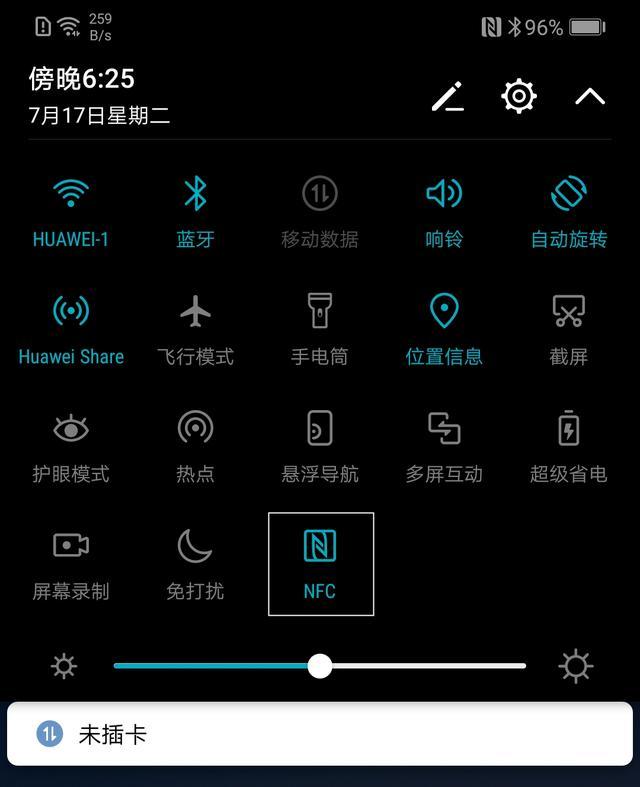Turn off 自动旋转 auto-rotate
The height and width of the screenshot is (787, 640).
pos(568,194)
